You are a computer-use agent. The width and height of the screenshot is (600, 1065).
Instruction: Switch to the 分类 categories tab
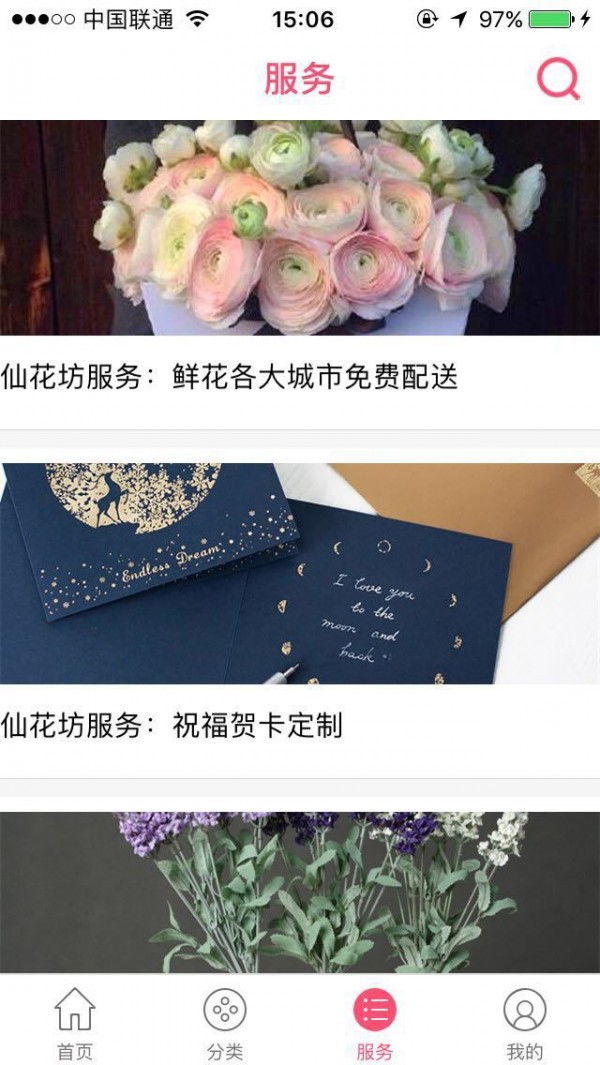coord(225,1022)
